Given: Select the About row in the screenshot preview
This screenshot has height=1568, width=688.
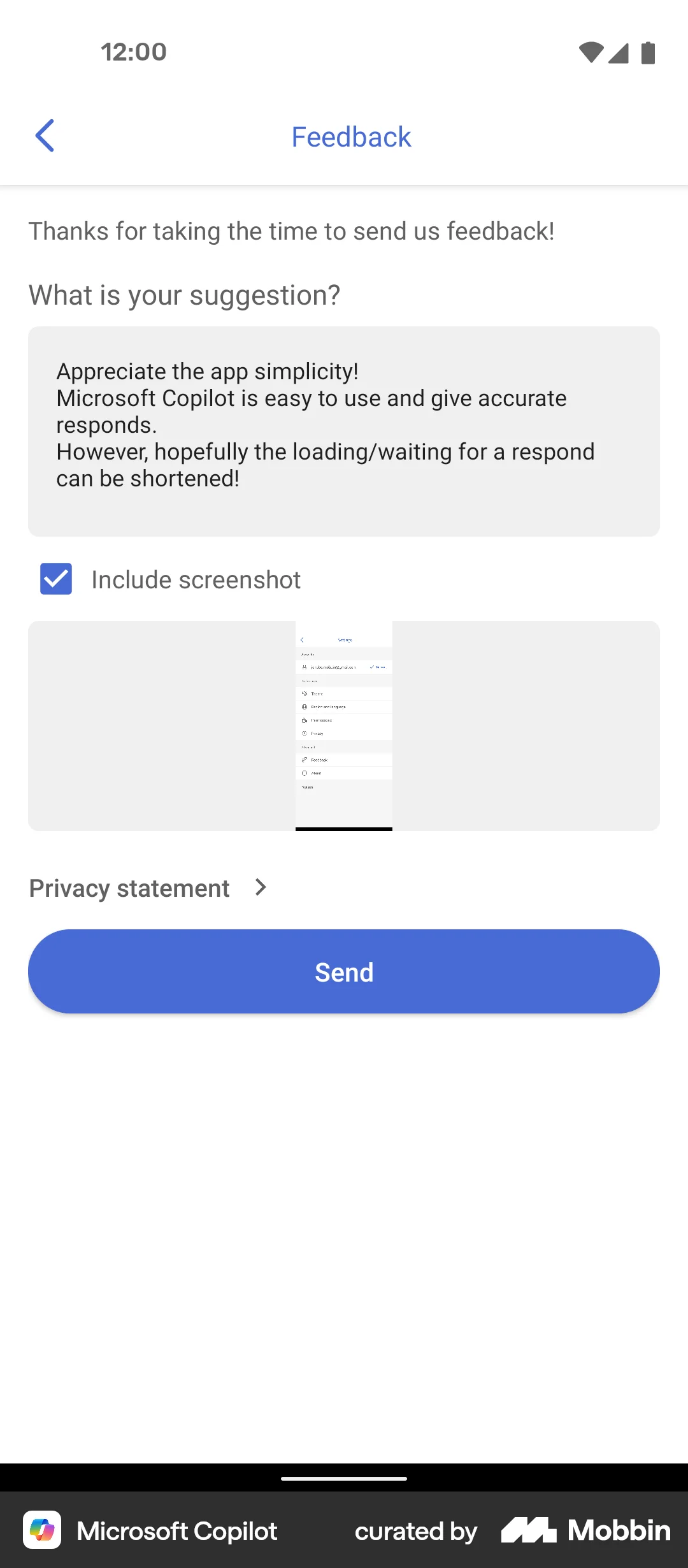Looking at the screenshot, I should (x=315, y=773).
